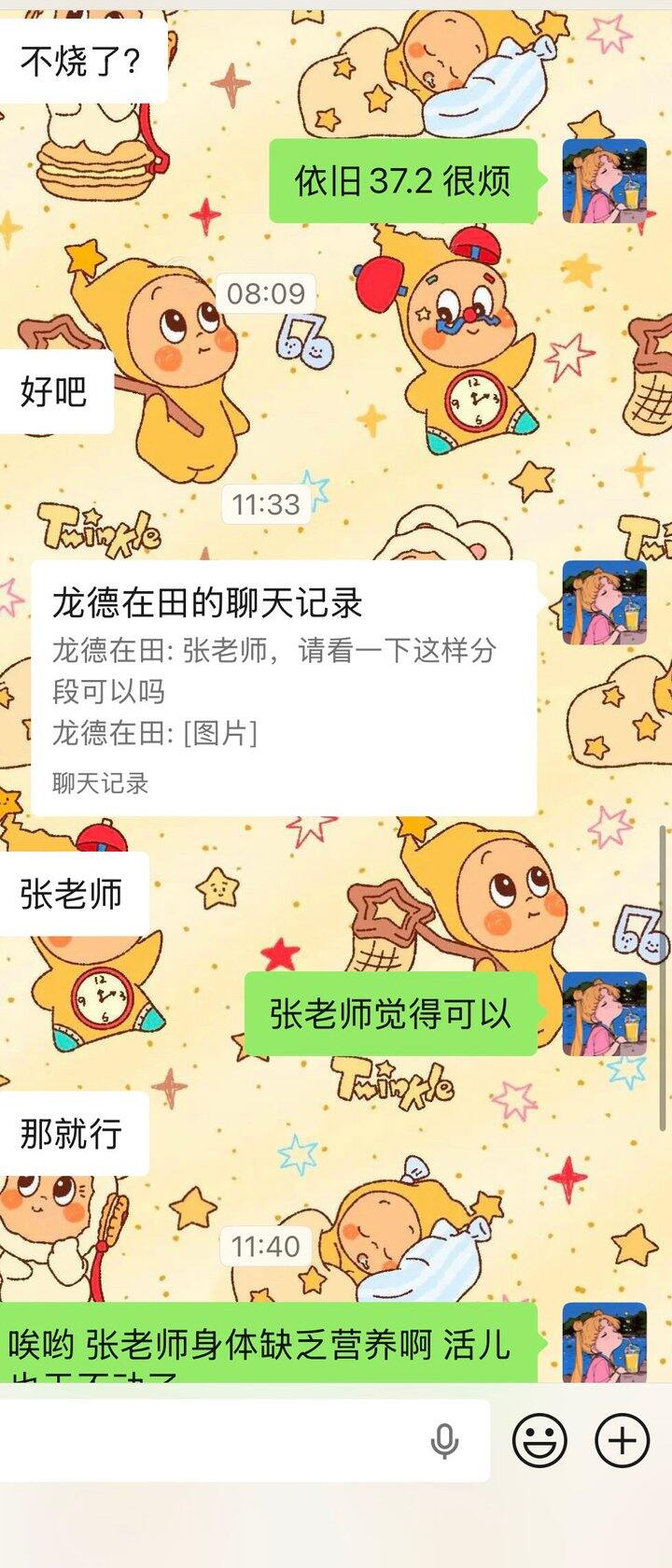Open the plus attachment menu
The height and width of the screenshot is (1568, 672).
click(x=623, y=1440)
